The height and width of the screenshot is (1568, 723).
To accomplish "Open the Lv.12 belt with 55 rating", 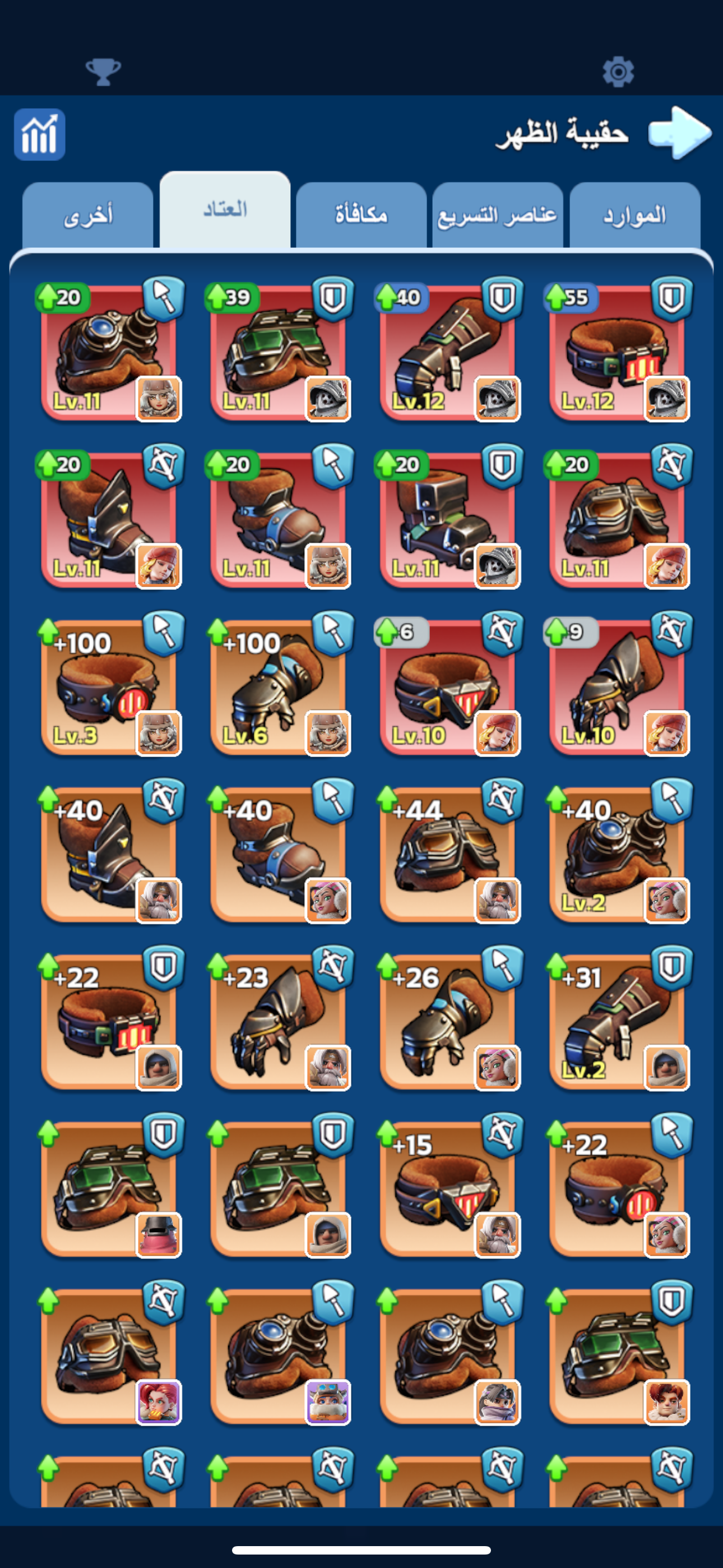I will click(617, 351).
